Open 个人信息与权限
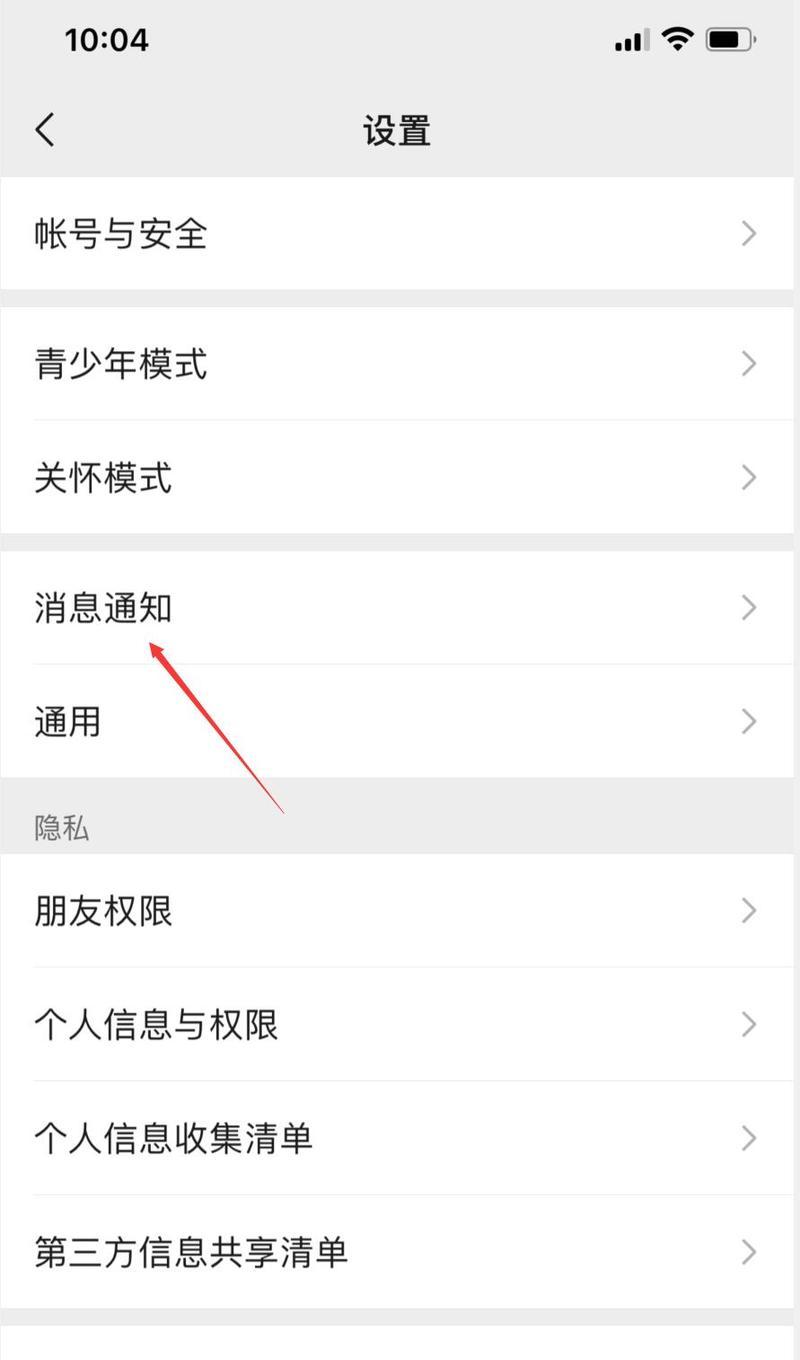 coord(400,1024)
